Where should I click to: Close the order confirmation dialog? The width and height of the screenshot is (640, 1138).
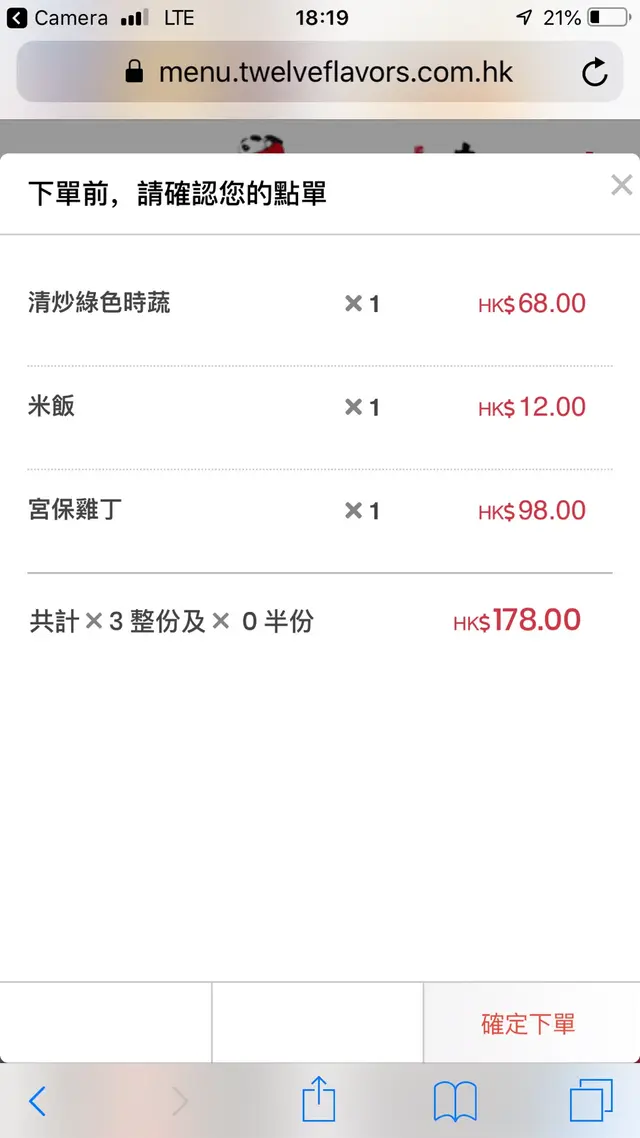tap(621, 185)
